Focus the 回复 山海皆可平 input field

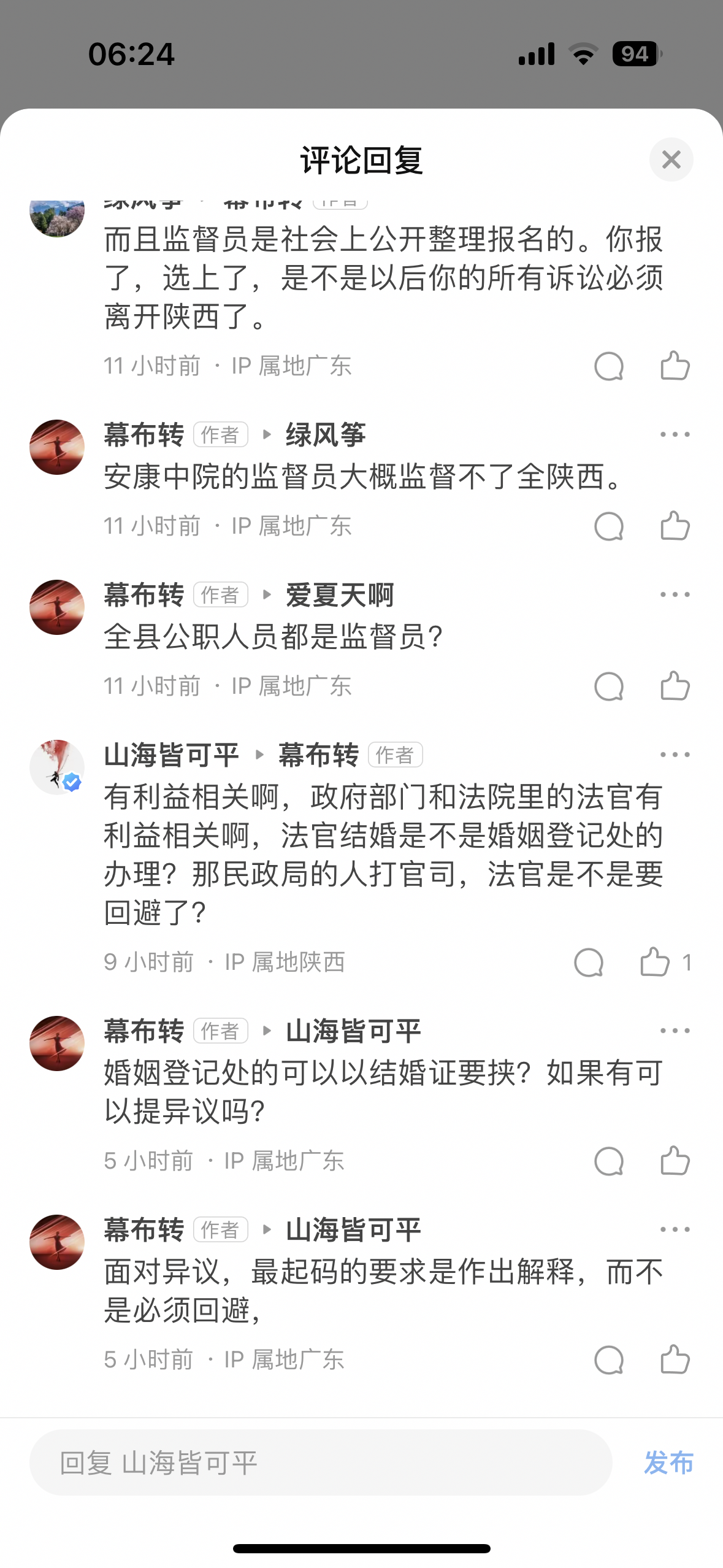(x=321, y=1462)
